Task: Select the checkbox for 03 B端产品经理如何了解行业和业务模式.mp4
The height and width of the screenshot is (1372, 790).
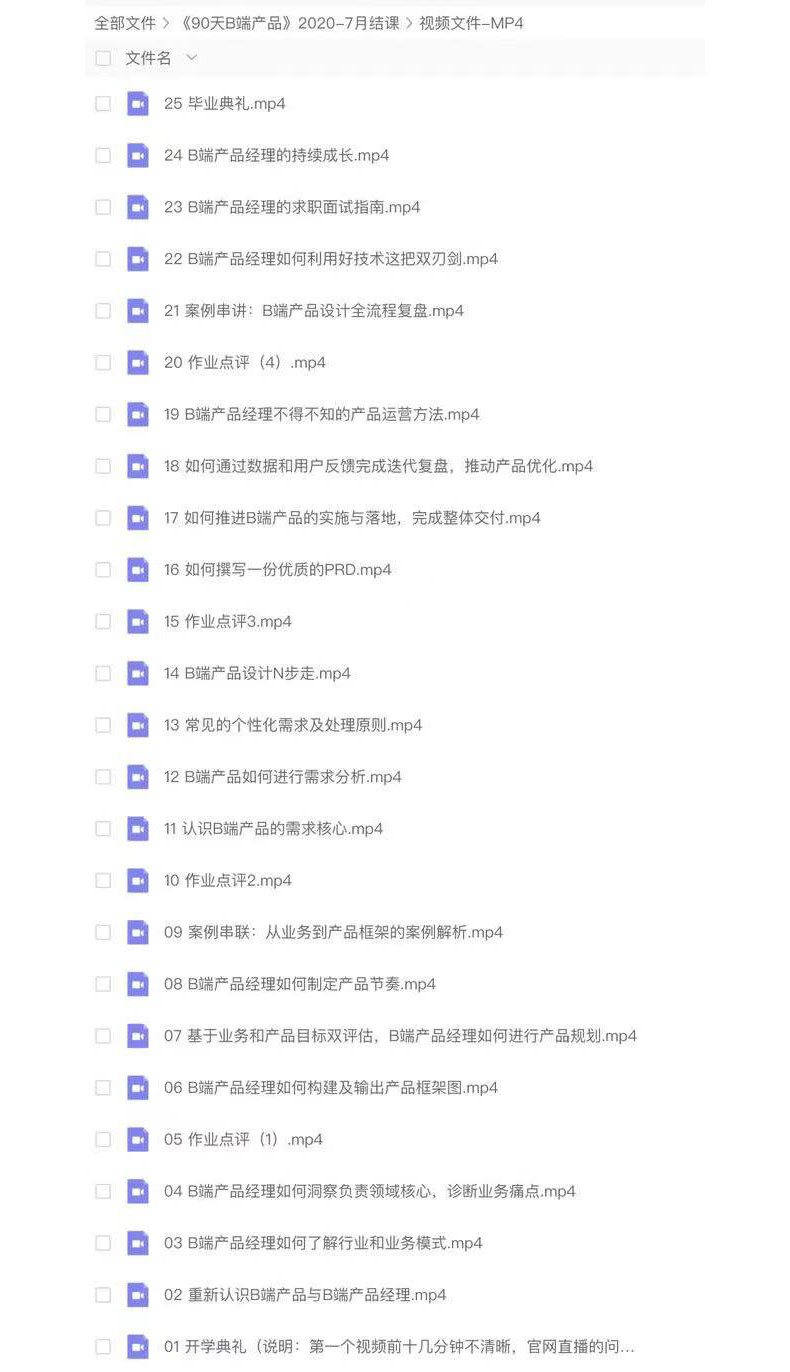Action: 103,1243
